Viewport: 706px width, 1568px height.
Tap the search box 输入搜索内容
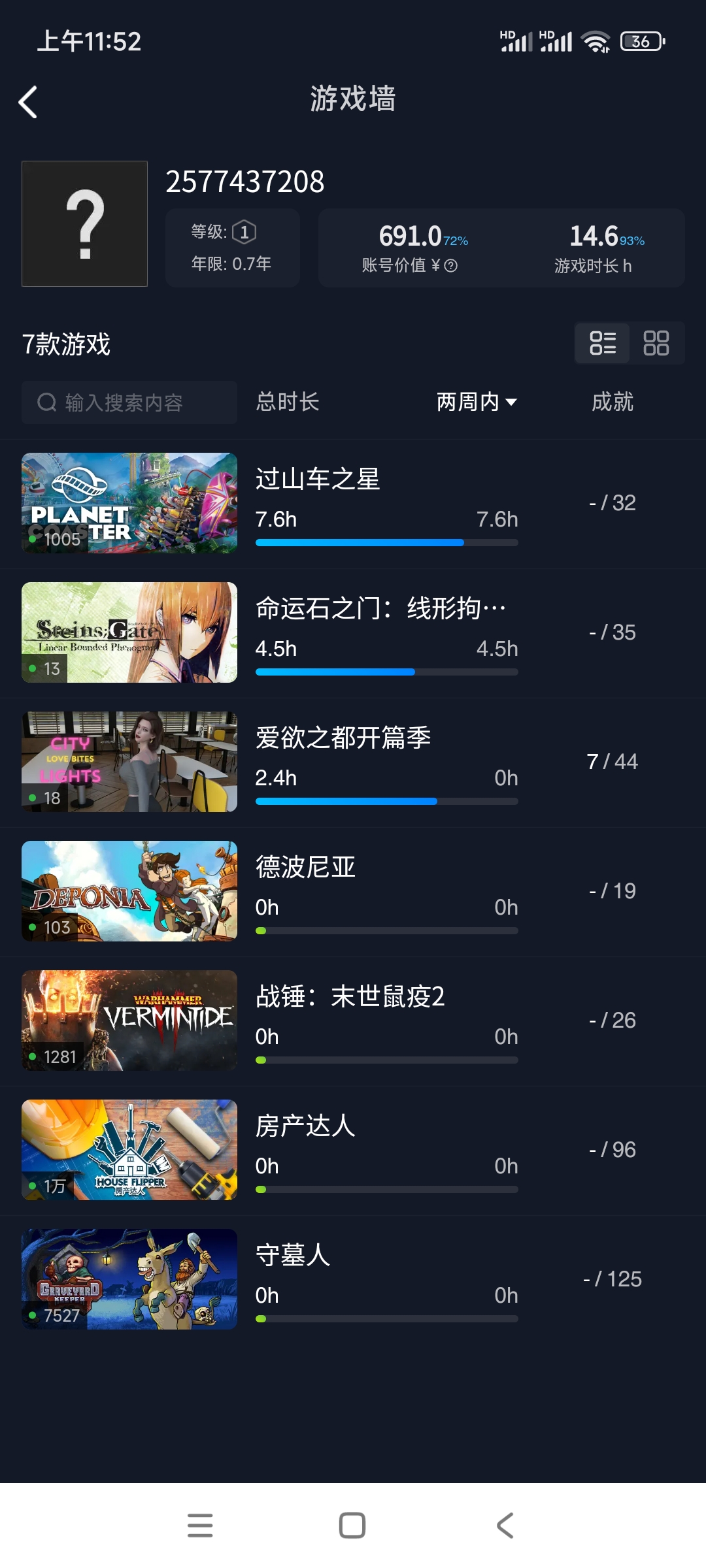tap(129, 402)
